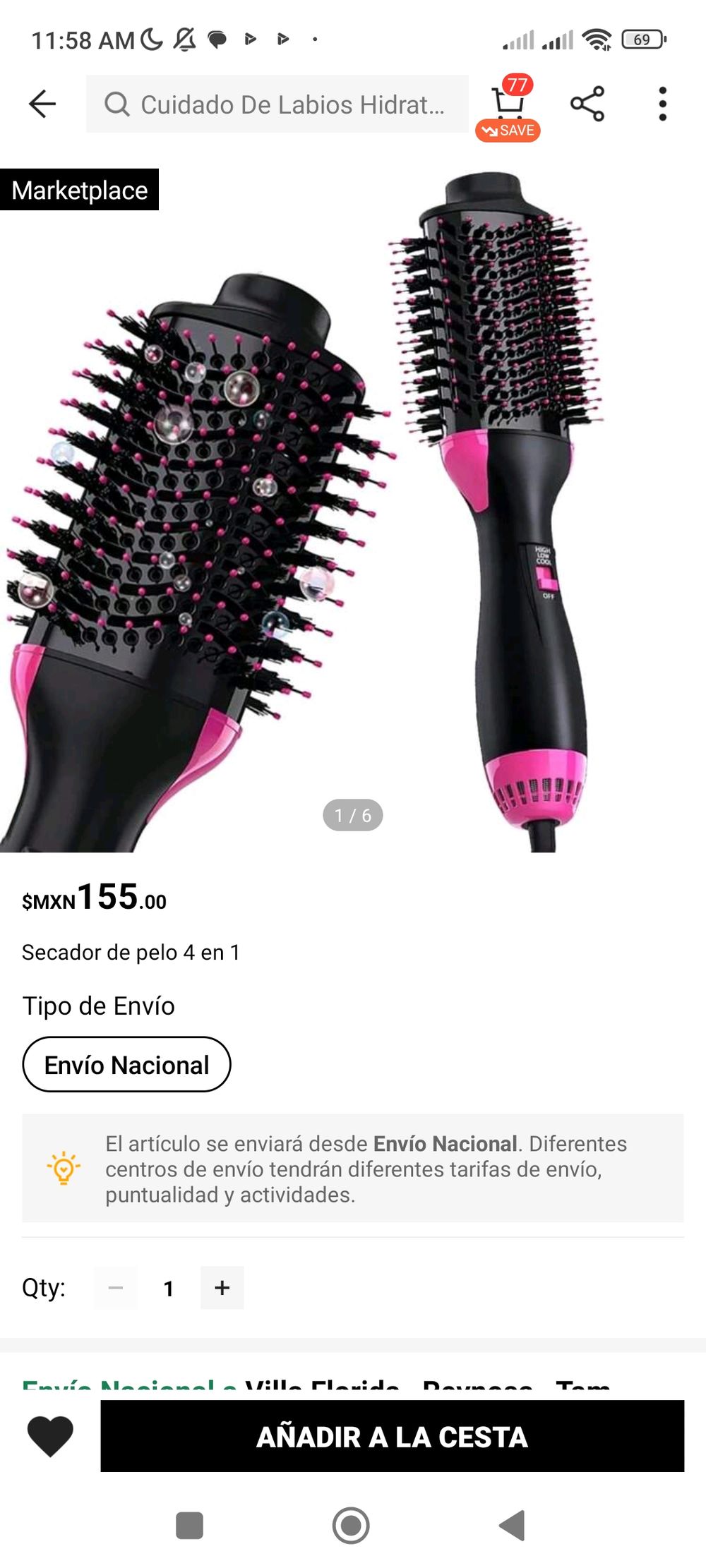Toggle the heart wishlist icon
This screenshot has width=706, height=1568.
pos(50,1436)
